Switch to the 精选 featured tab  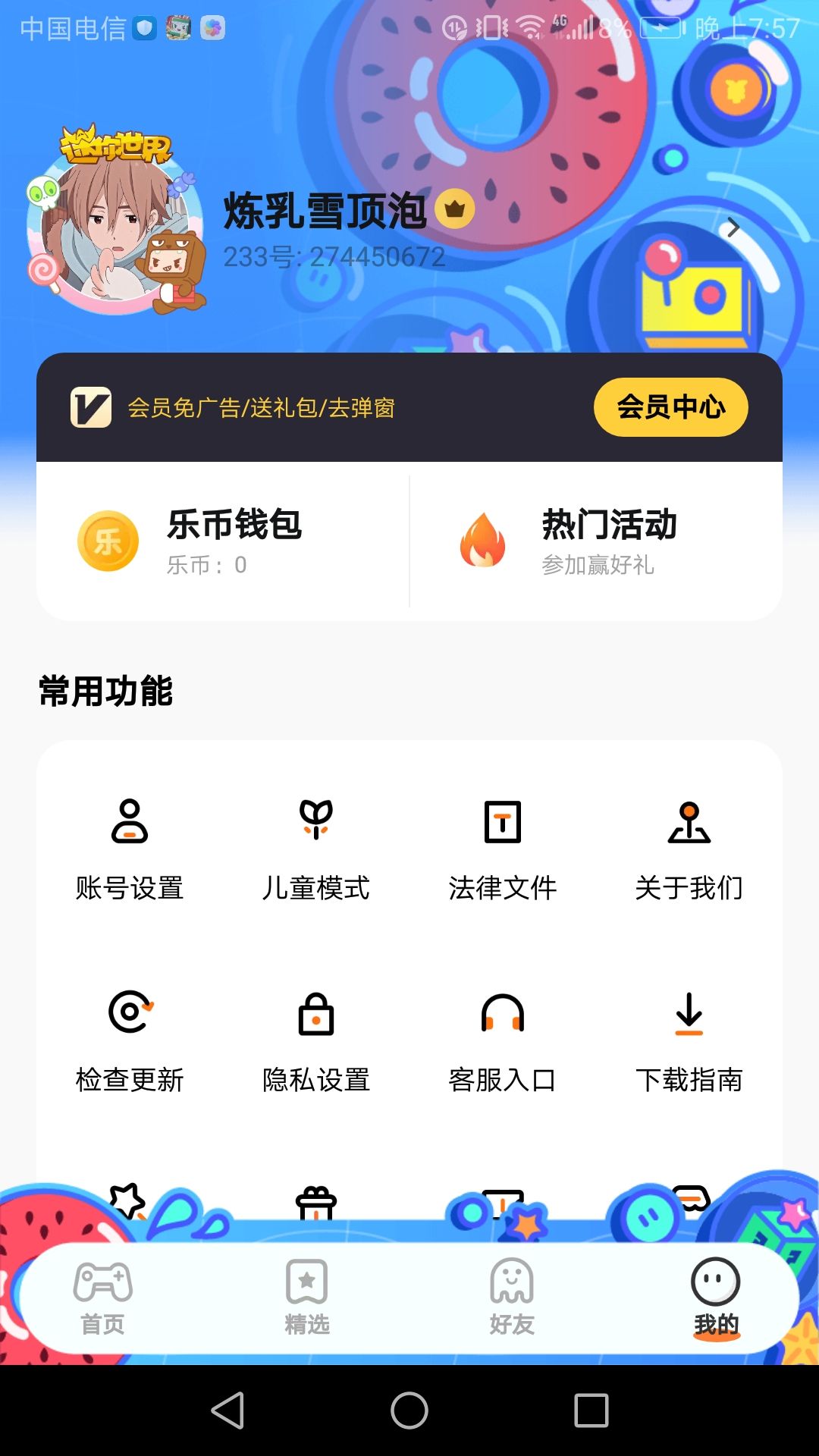[307, 1298]
